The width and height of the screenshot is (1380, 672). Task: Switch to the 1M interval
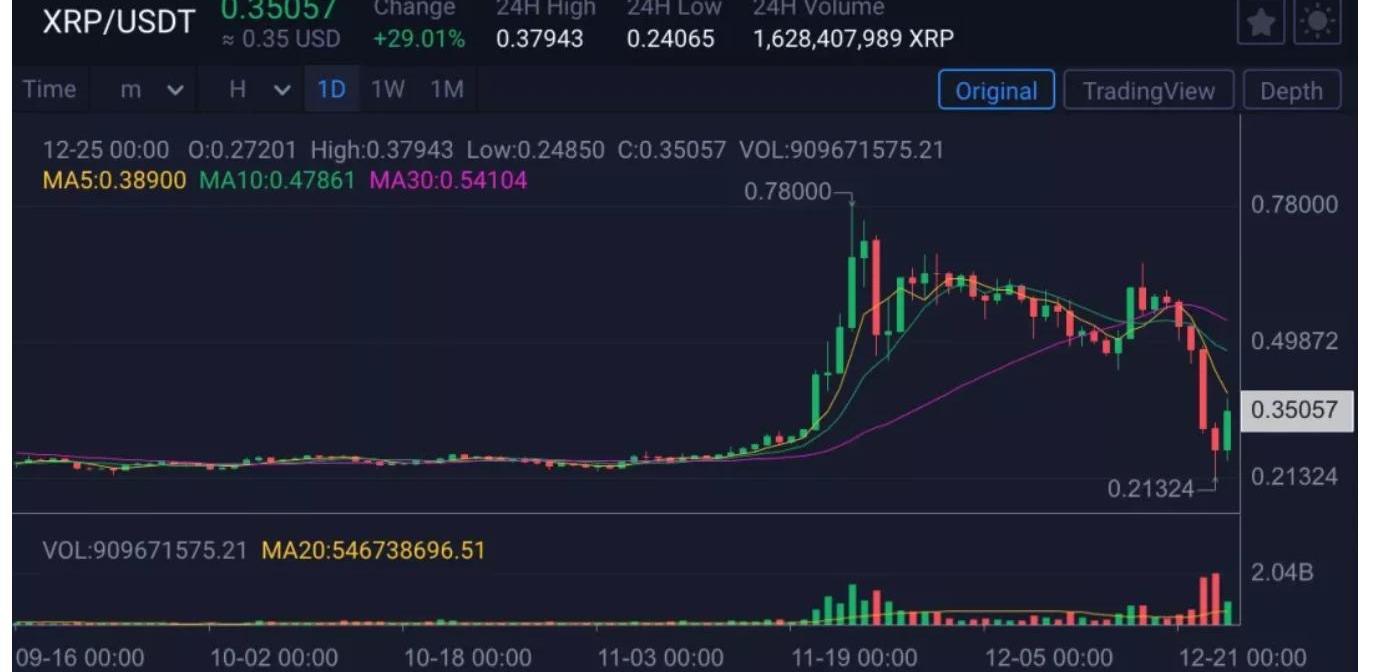click(x=447, y=90)
